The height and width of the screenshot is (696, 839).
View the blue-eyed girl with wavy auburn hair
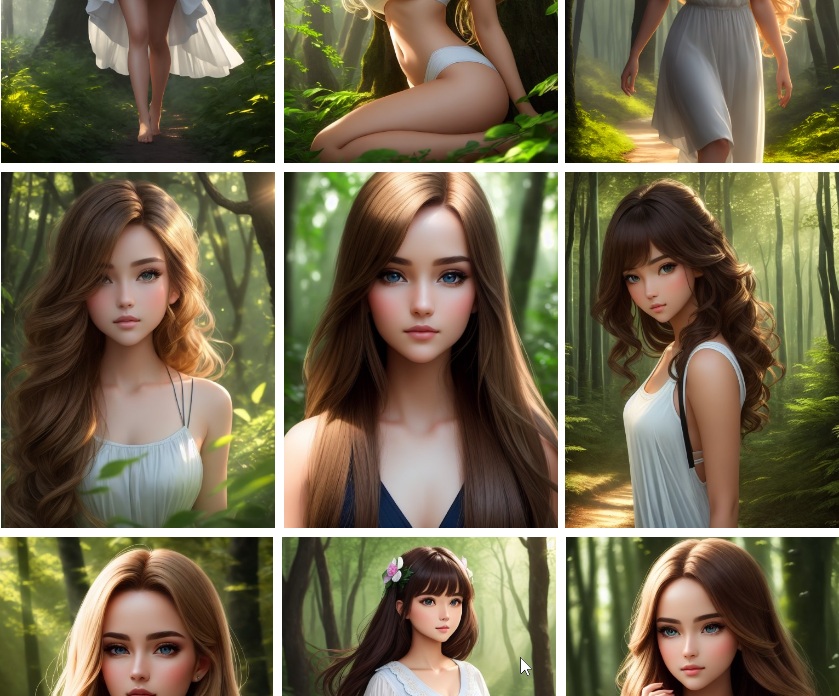[702, 617]
